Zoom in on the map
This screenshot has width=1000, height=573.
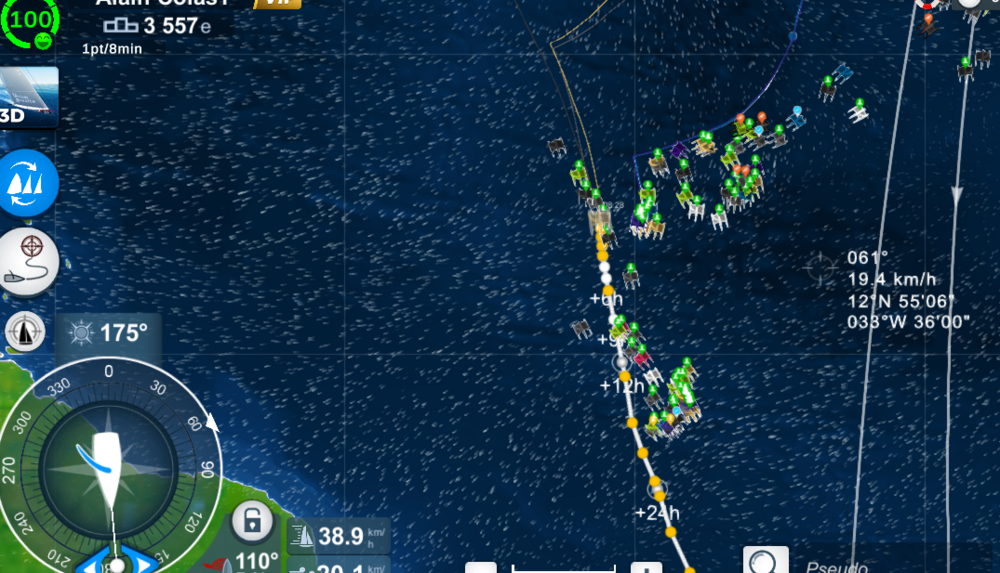point(645,568)
